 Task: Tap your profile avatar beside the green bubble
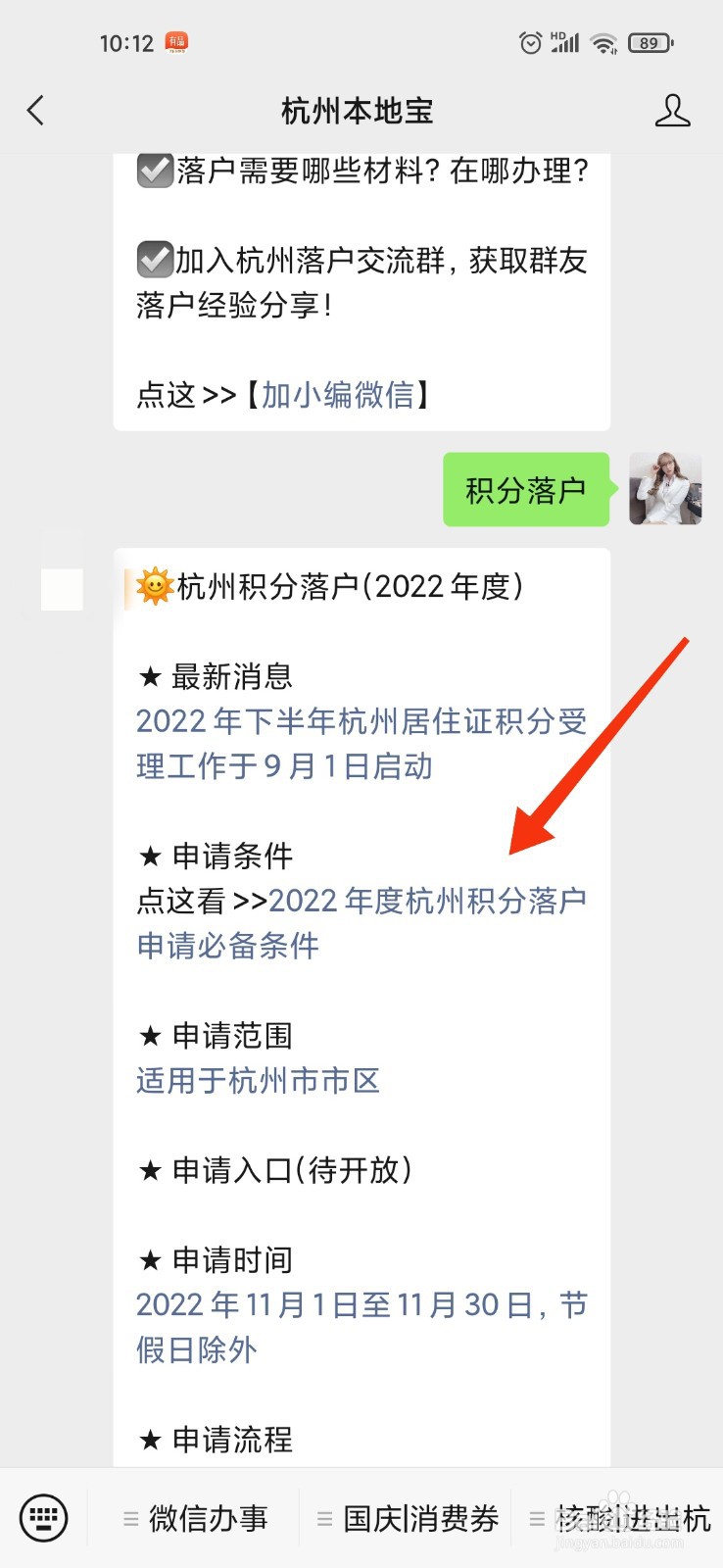coord(665,488)
